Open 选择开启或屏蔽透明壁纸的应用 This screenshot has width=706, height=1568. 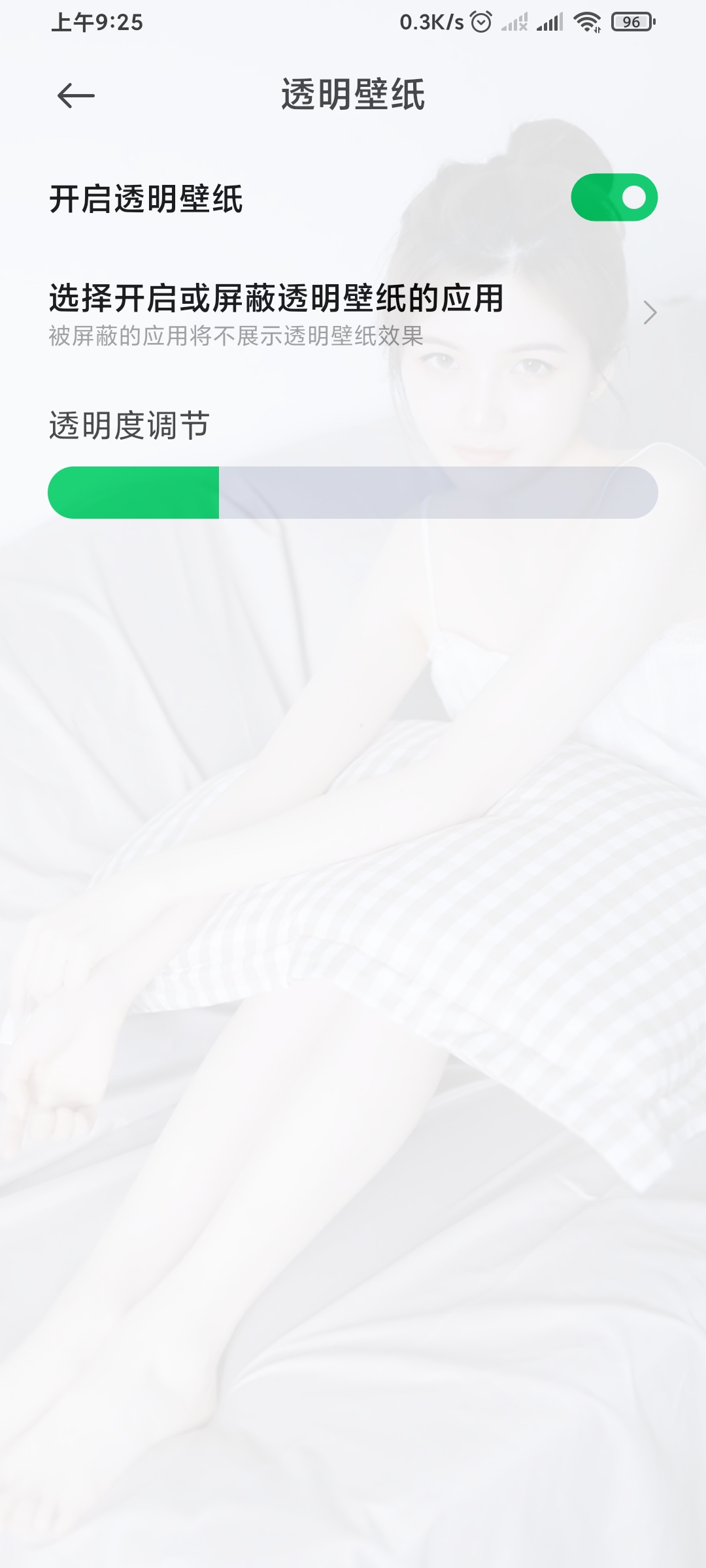click(x=353, y=314)
